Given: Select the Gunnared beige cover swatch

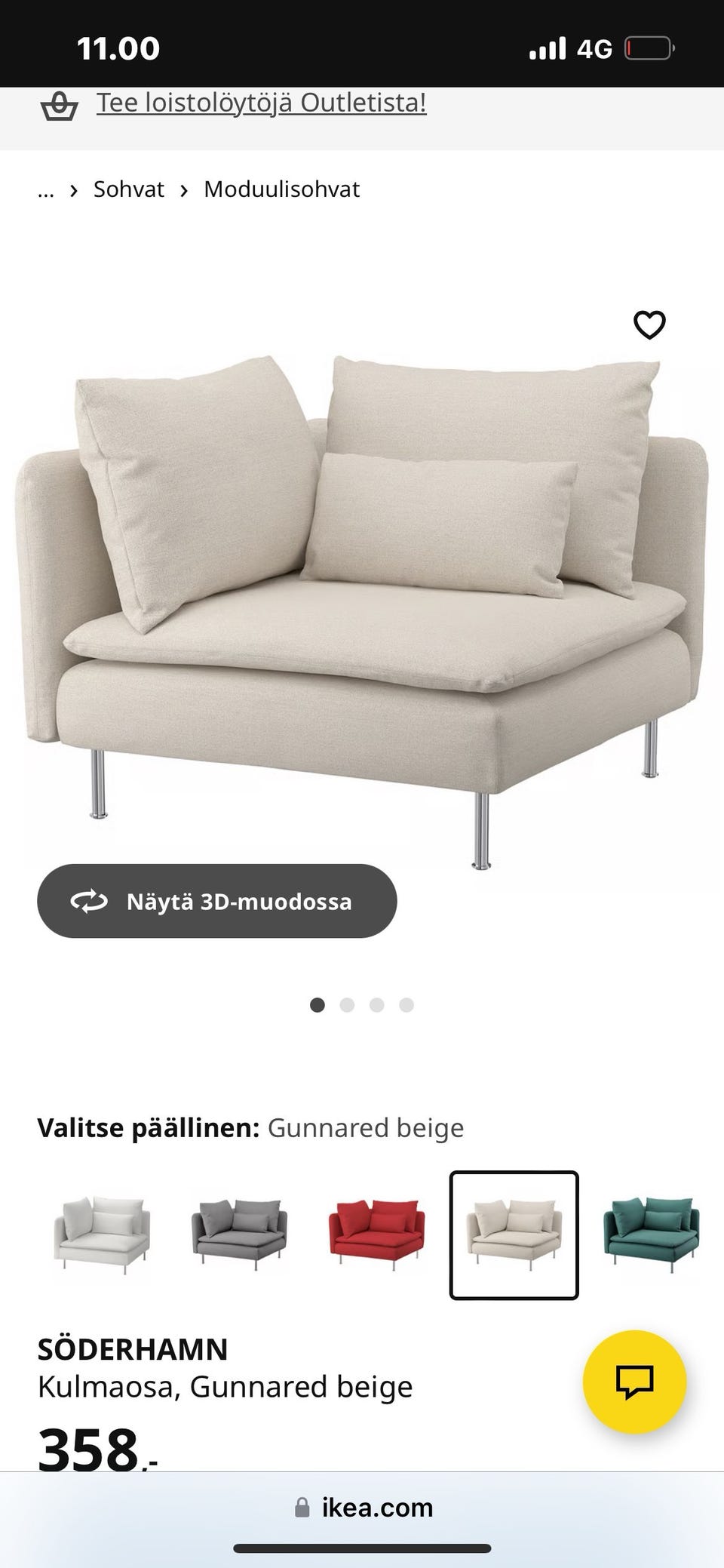Looking at the screenshot, I should click(514, 1234).
